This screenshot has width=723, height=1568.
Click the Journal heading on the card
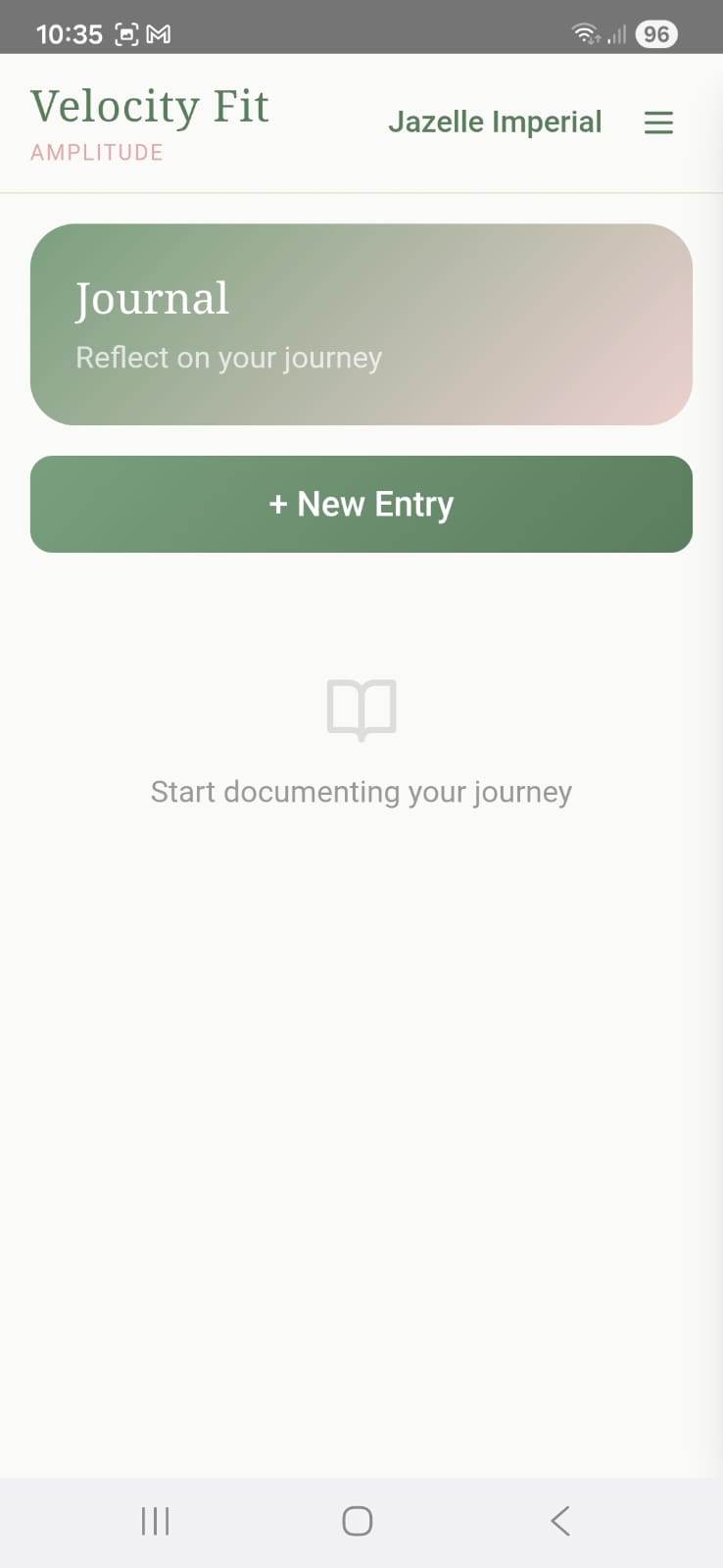(153, 298)
